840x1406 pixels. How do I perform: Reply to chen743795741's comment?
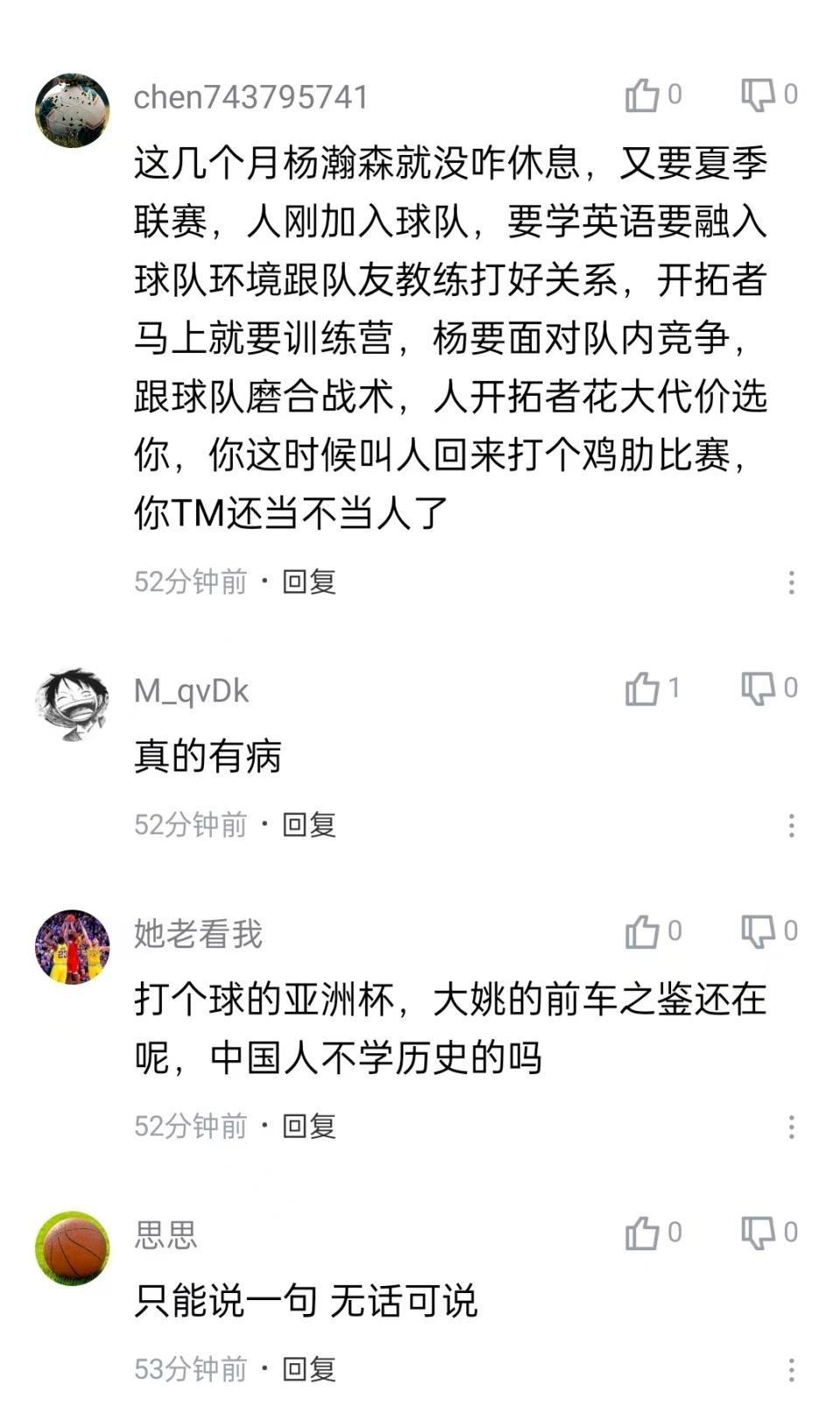coord(309,582)
